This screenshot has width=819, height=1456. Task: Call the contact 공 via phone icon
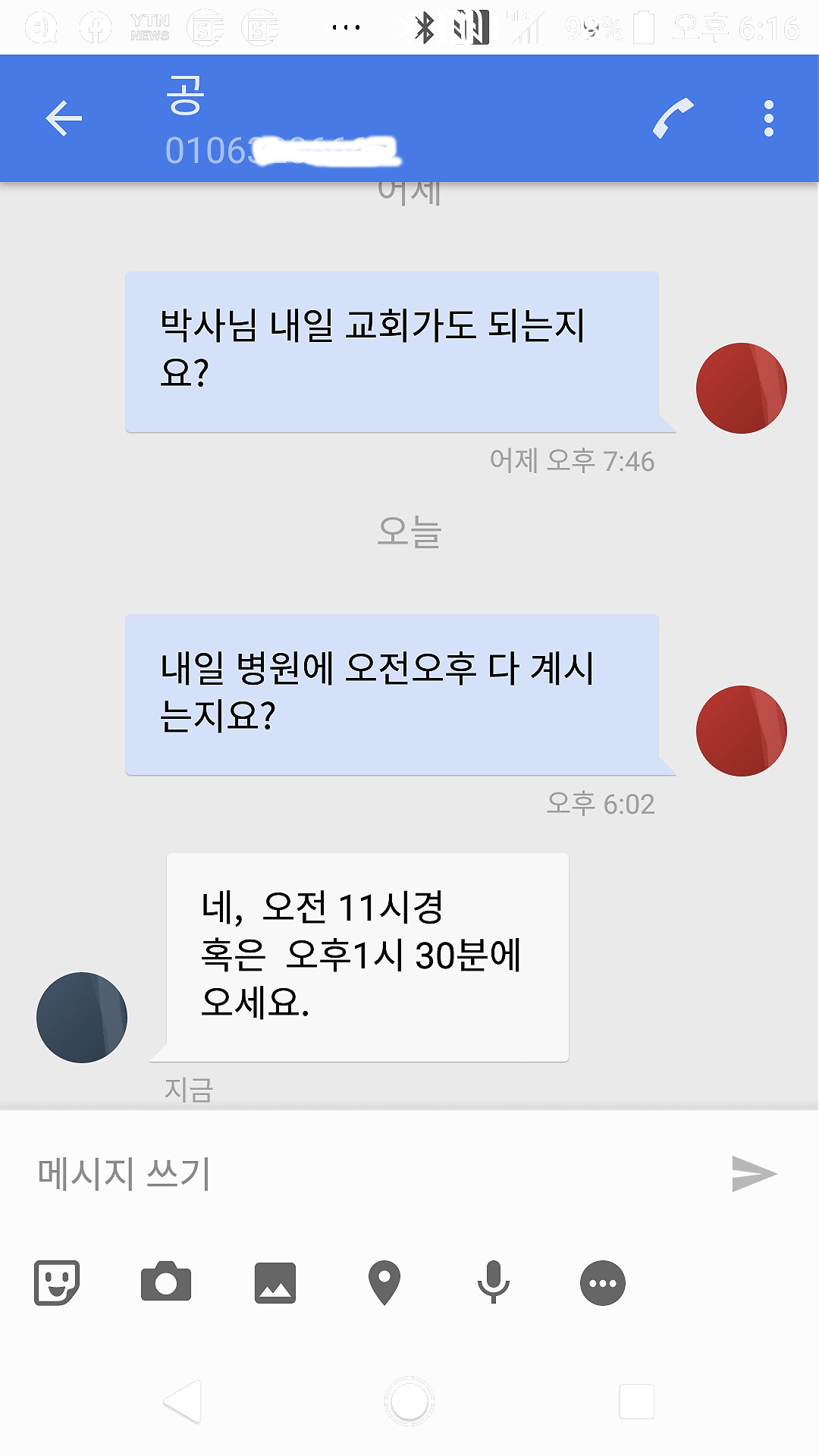point(673,118)
